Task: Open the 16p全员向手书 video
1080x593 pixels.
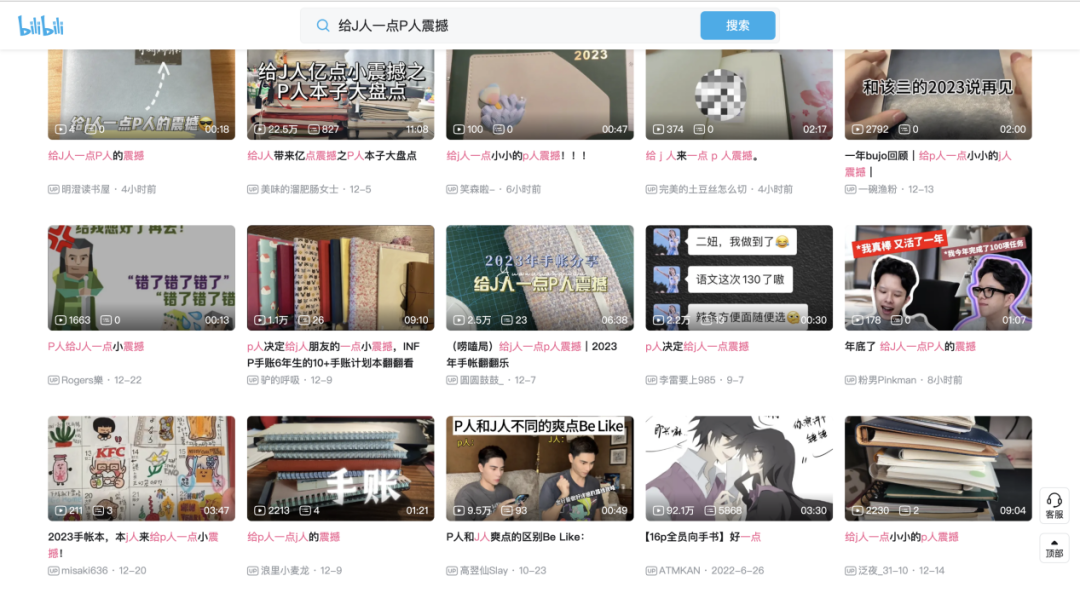Action: [738, 468]
